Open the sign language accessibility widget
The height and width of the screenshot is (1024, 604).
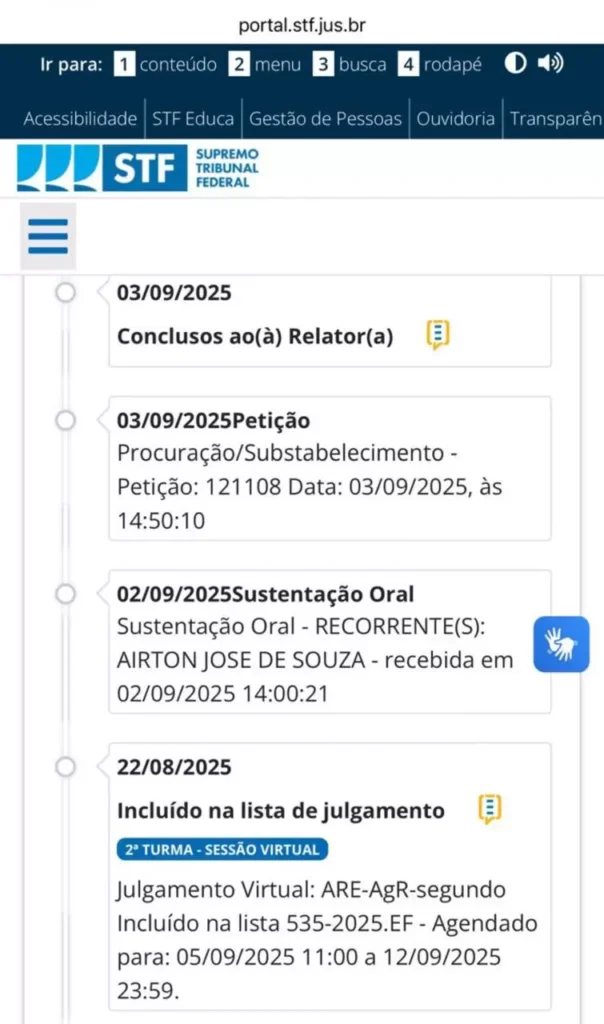click(561, 644)
